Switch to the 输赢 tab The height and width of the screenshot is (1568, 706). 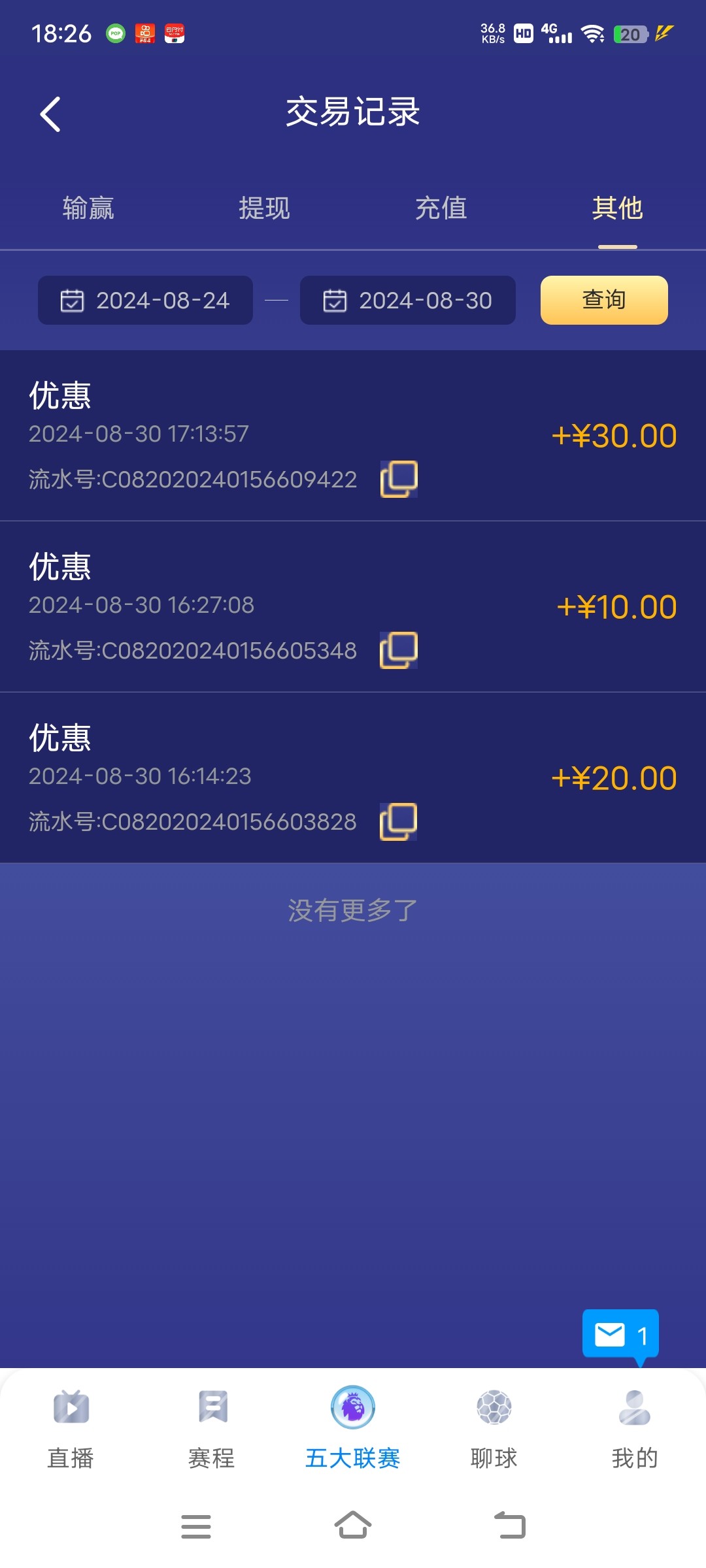click(x=88, y=208)
